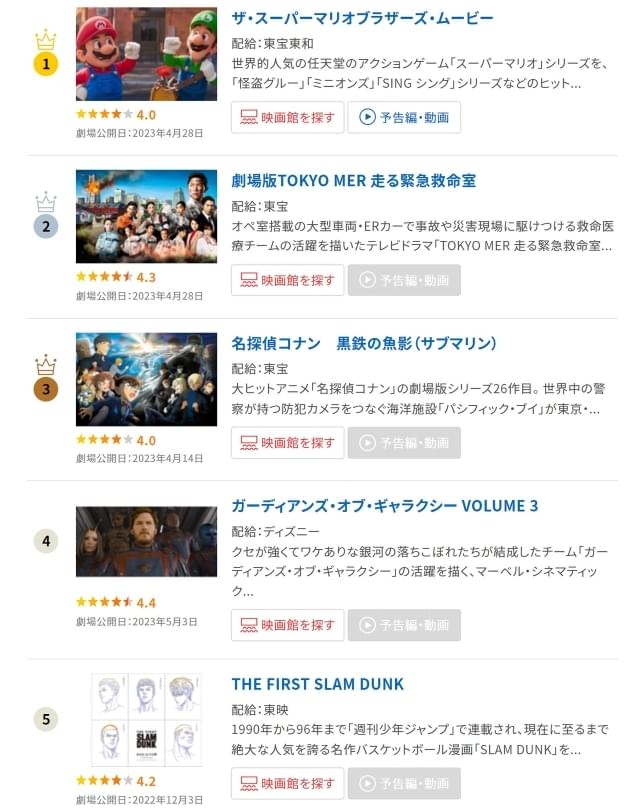
Task: Play trailer for Super Mario Bros. Movie
Action: pos(404,117)
